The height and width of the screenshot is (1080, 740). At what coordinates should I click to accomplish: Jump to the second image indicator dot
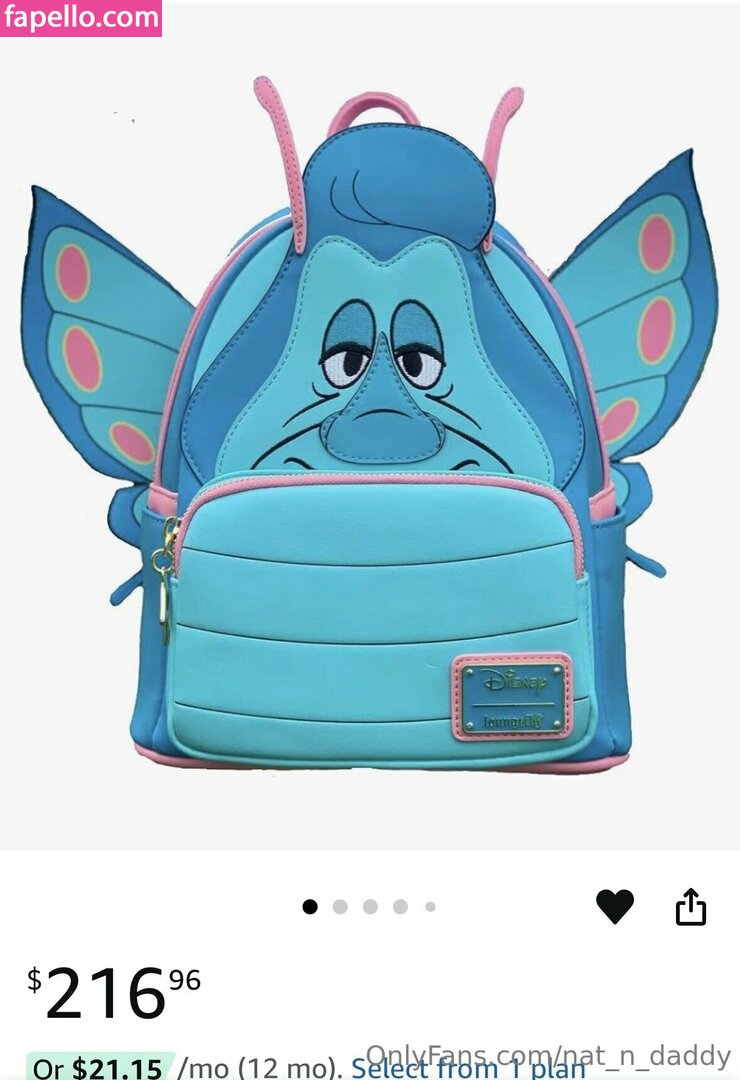pos(340,907)
